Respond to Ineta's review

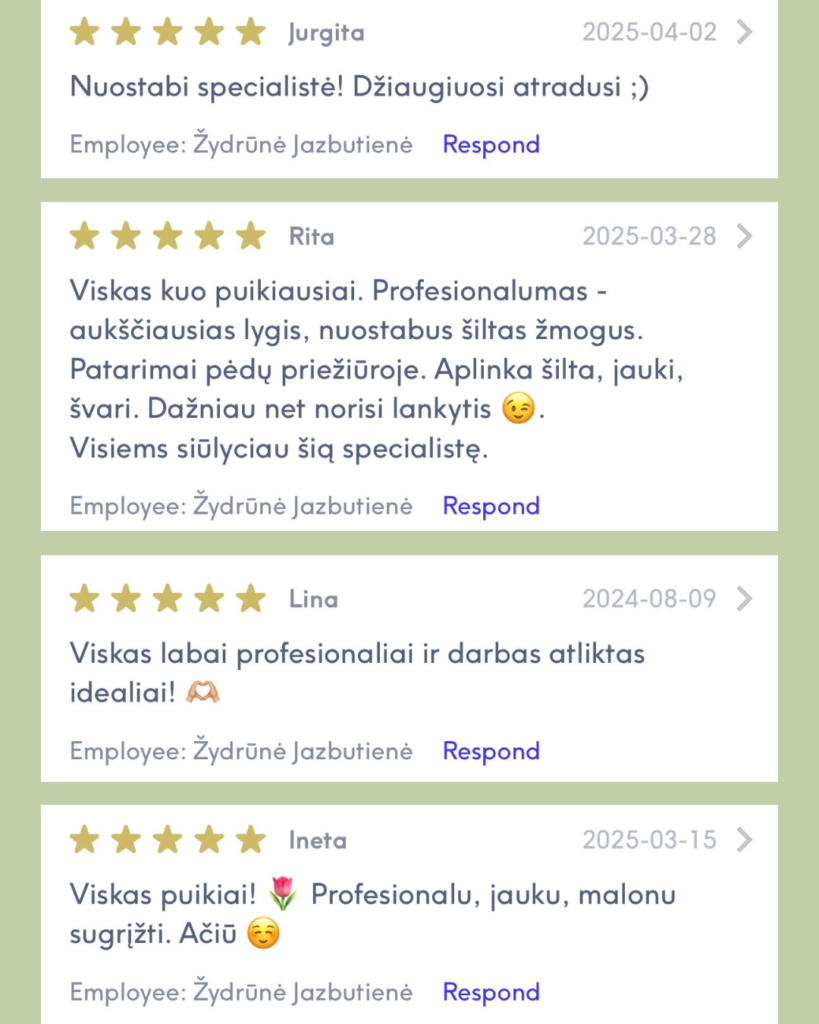coord(491,992)
